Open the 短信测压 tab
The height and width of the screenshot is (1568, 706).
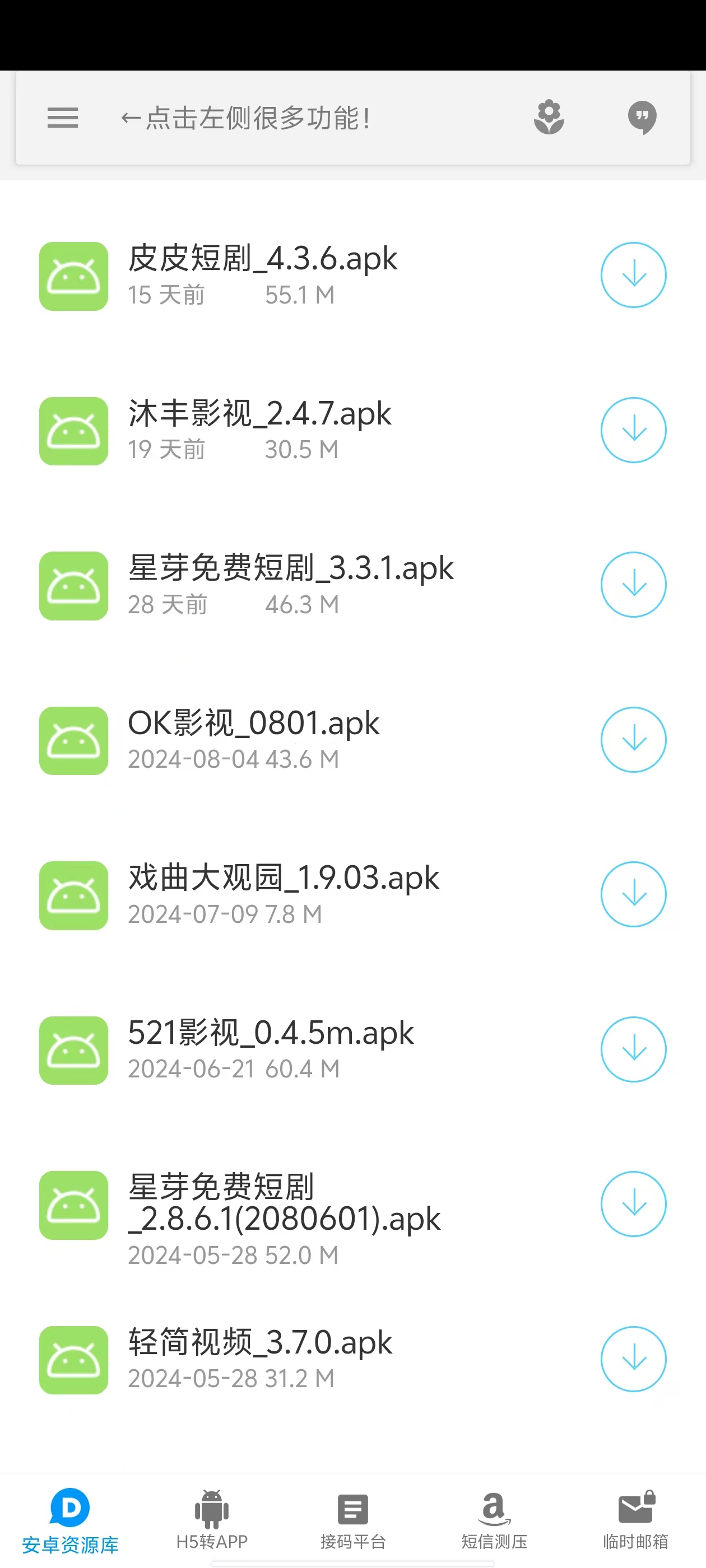coord(494,1519)
